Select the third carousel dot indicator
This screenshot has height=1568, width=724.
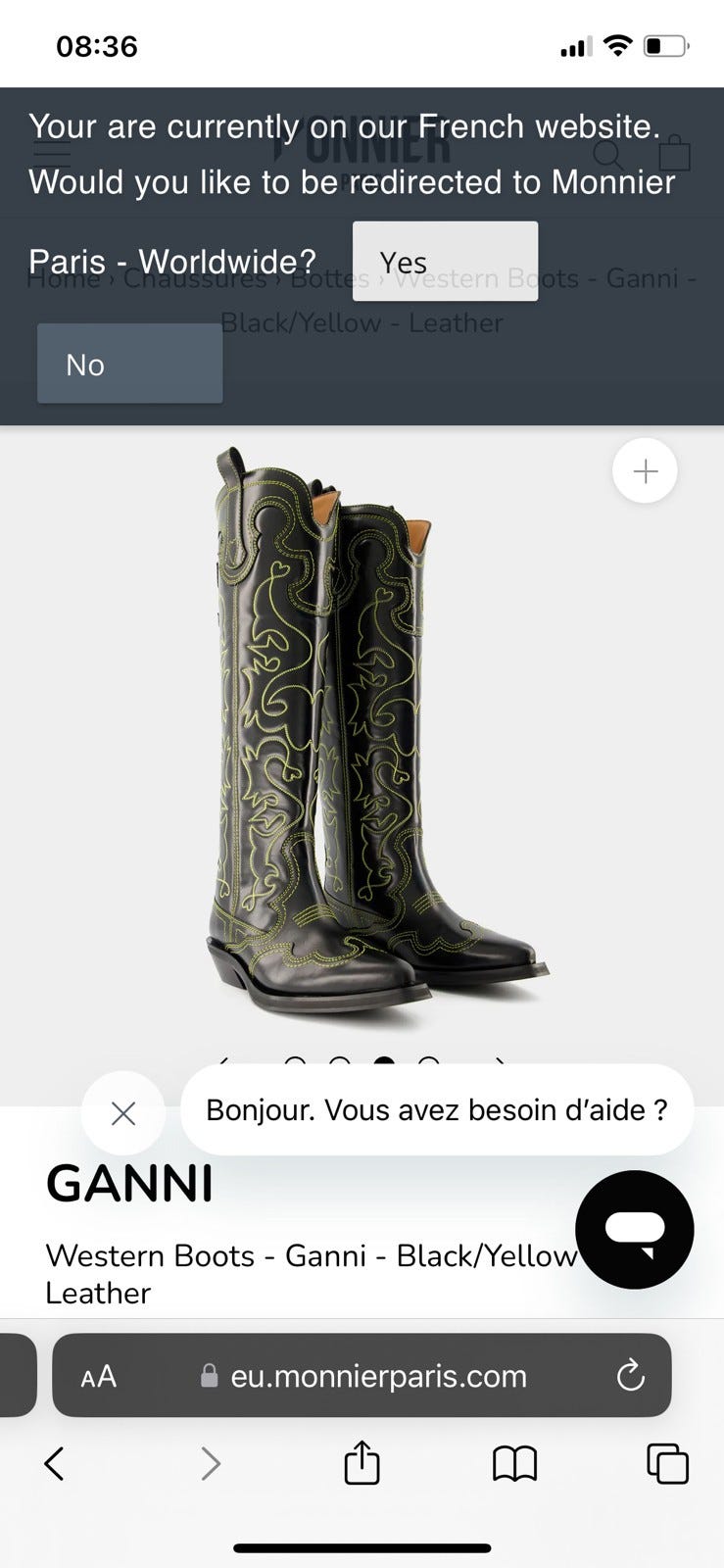tap(385, 1063)
